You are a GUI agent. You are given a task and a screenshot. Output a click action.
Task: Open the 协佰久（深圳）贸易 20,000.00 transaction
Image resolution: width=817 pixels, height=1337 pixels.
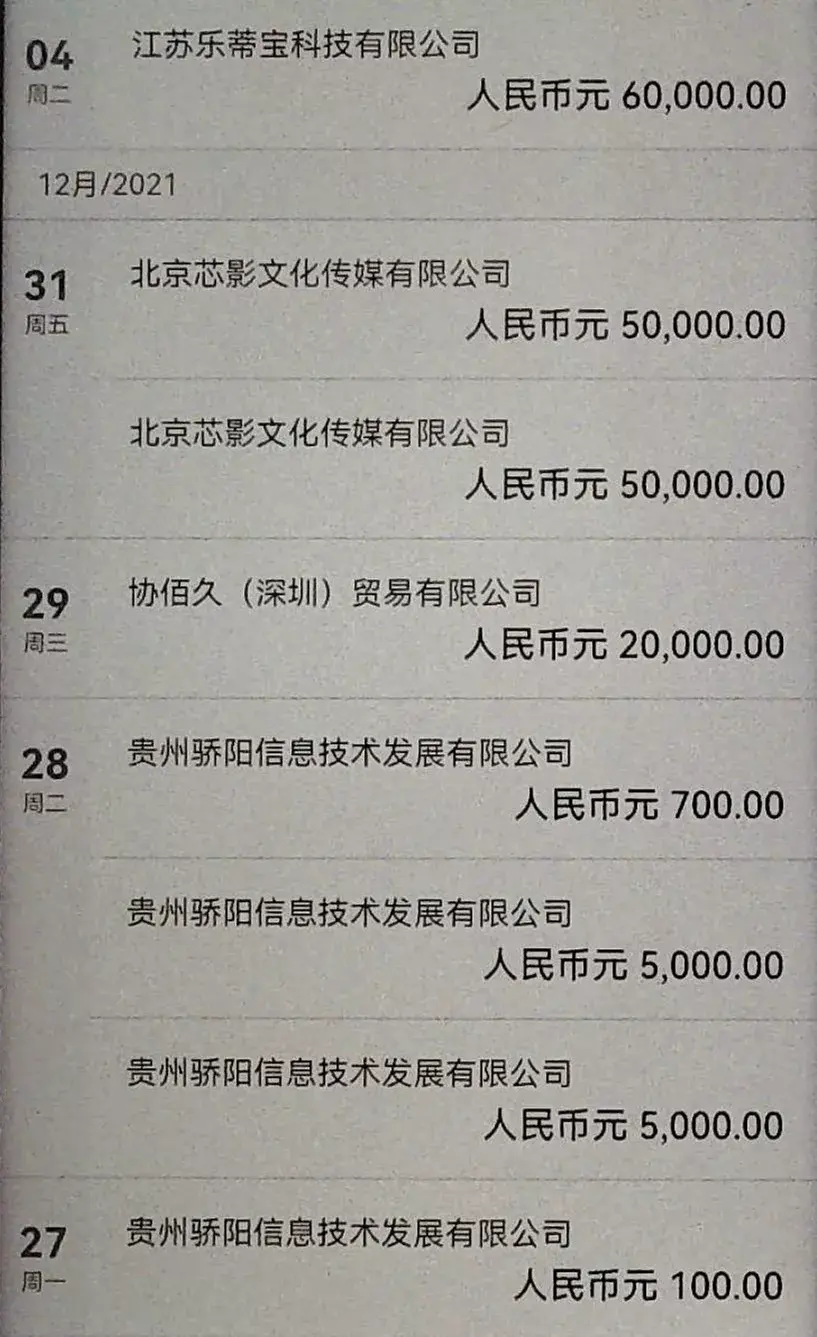point(408,619)
